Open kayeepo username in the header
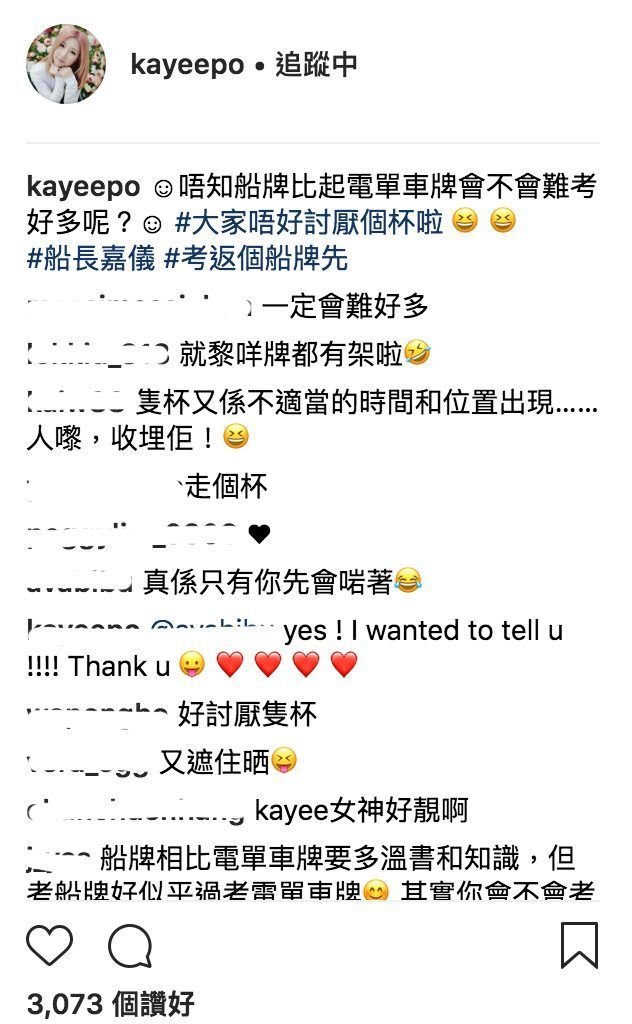632x1024 pixels. tap(187, 66)
